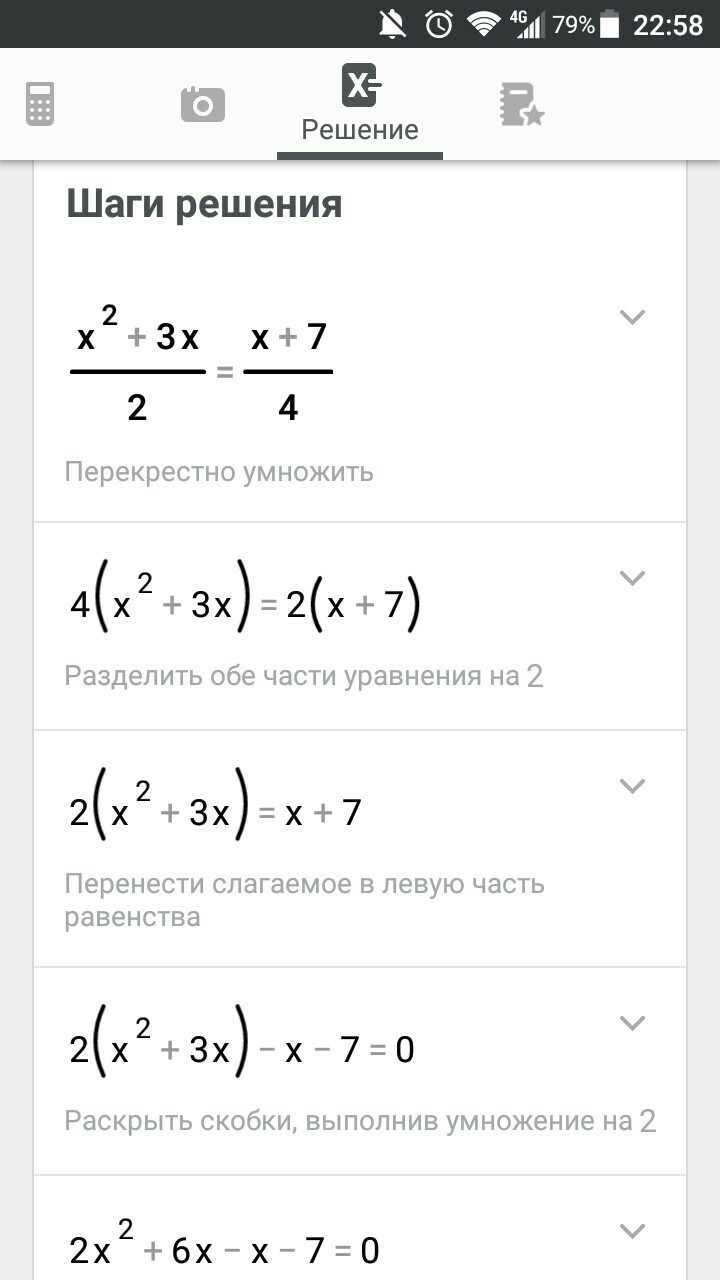Expand the Перенести слагаемое step
This screenshot has width=720, height=1280.
[x=632, y=786]
